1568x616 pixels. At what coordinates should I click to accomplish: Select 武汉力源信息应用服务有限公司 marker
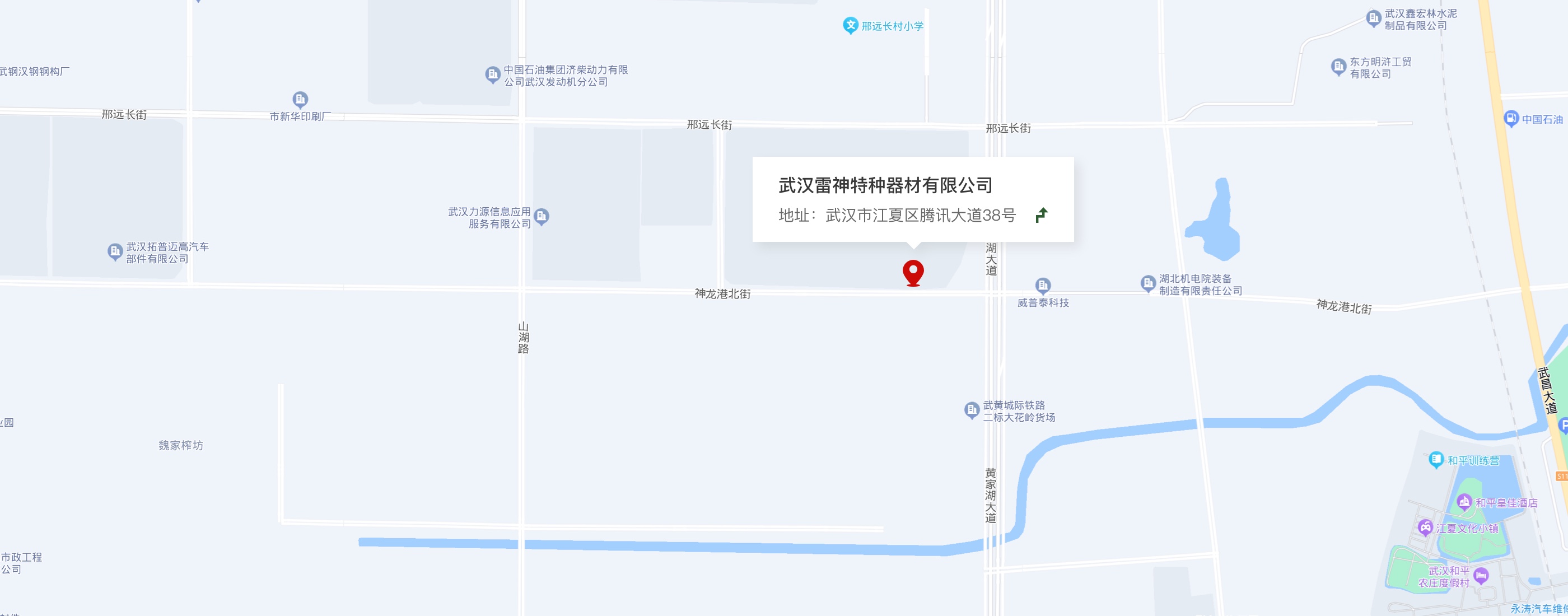[x=541, y=216]
